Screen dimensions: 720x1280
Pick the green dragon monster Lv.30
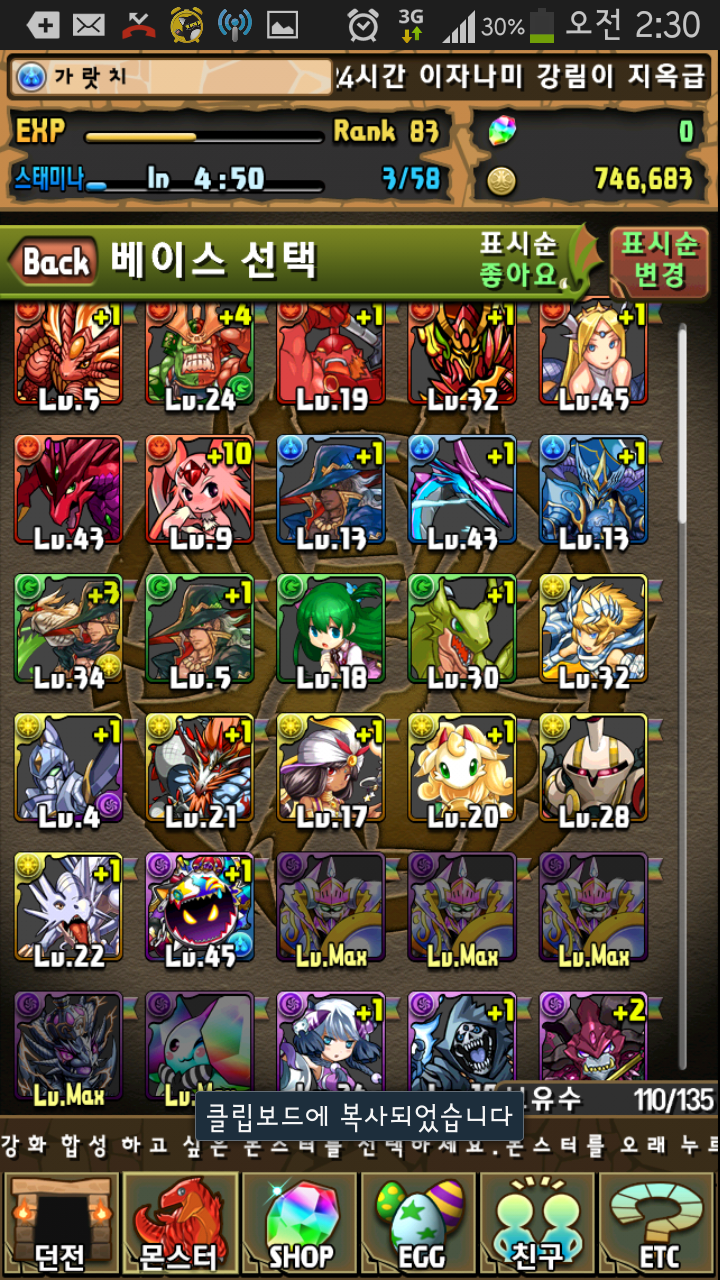462,628
